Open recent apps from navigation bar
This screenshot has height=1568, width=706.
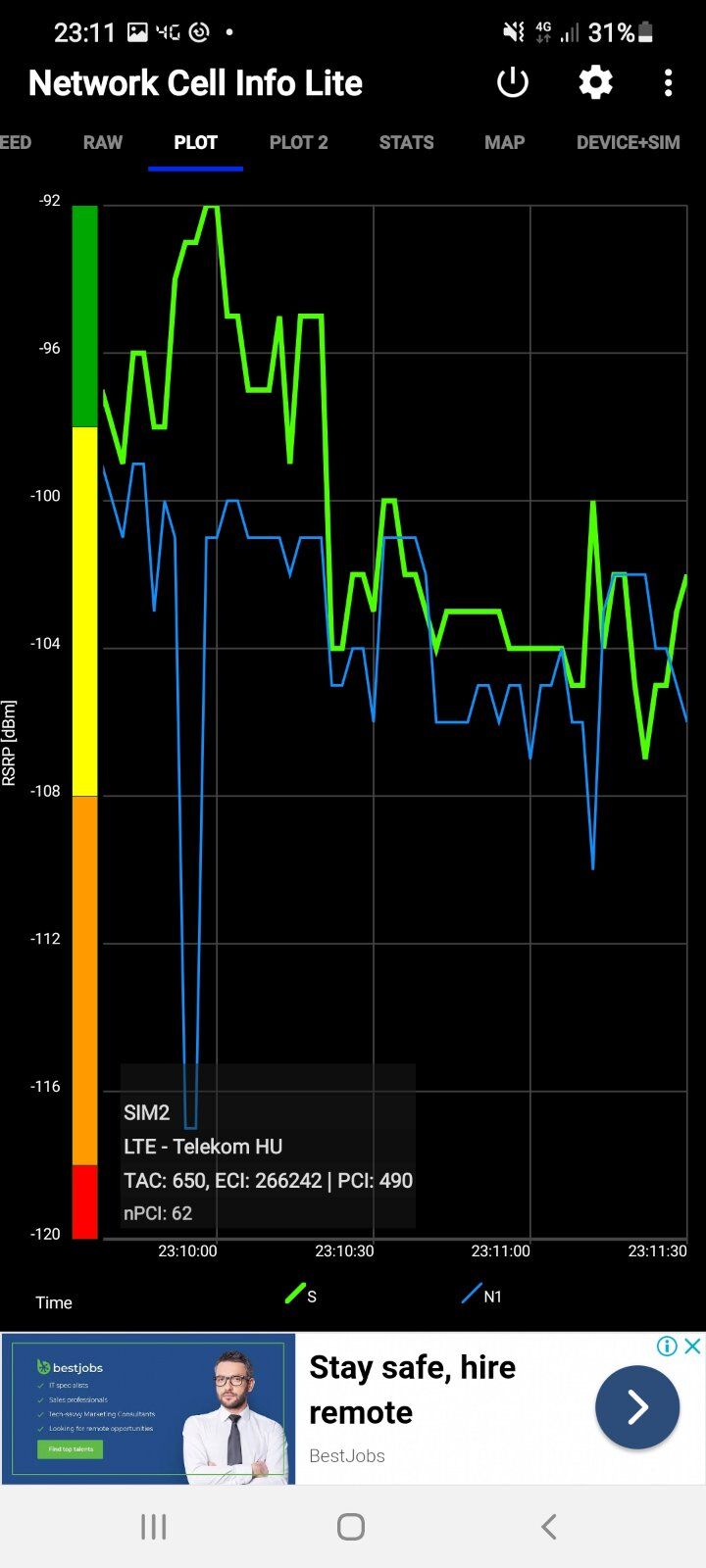click(x=154, y=1526)
